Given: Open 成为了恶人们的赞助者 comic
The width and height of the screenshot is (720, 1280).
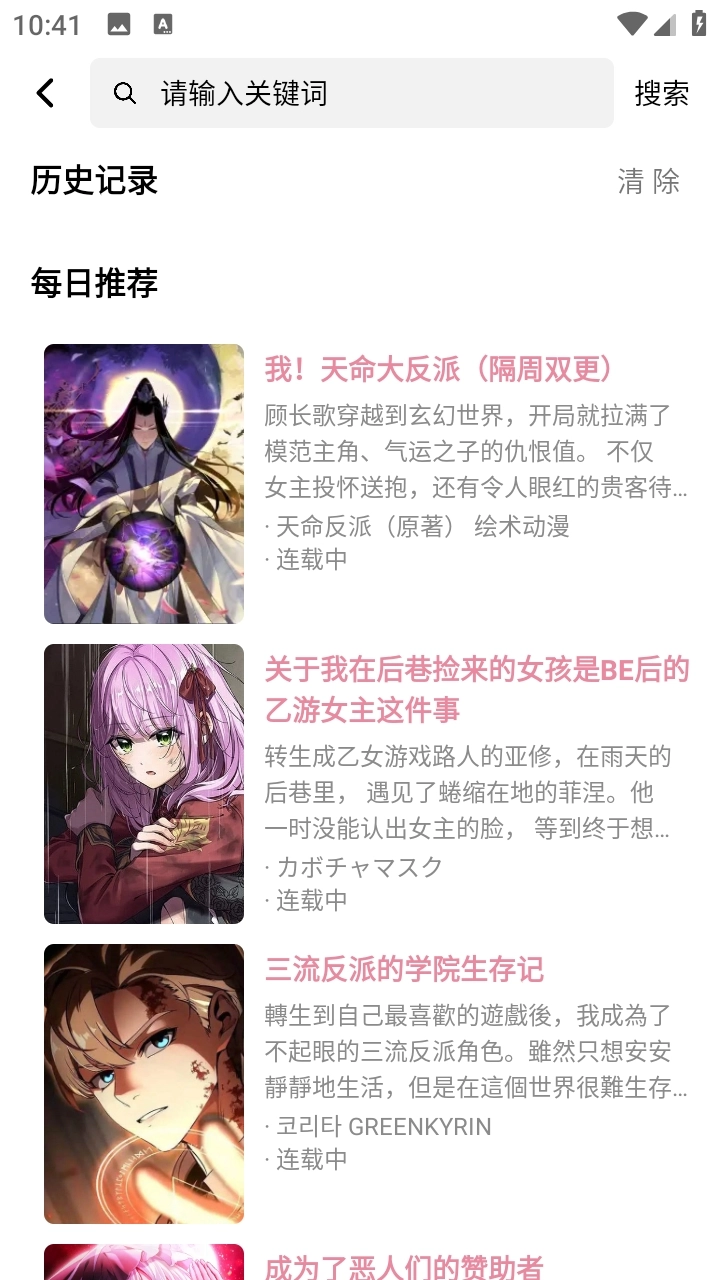Looking at the screenshot, I should click(403, 1266).
